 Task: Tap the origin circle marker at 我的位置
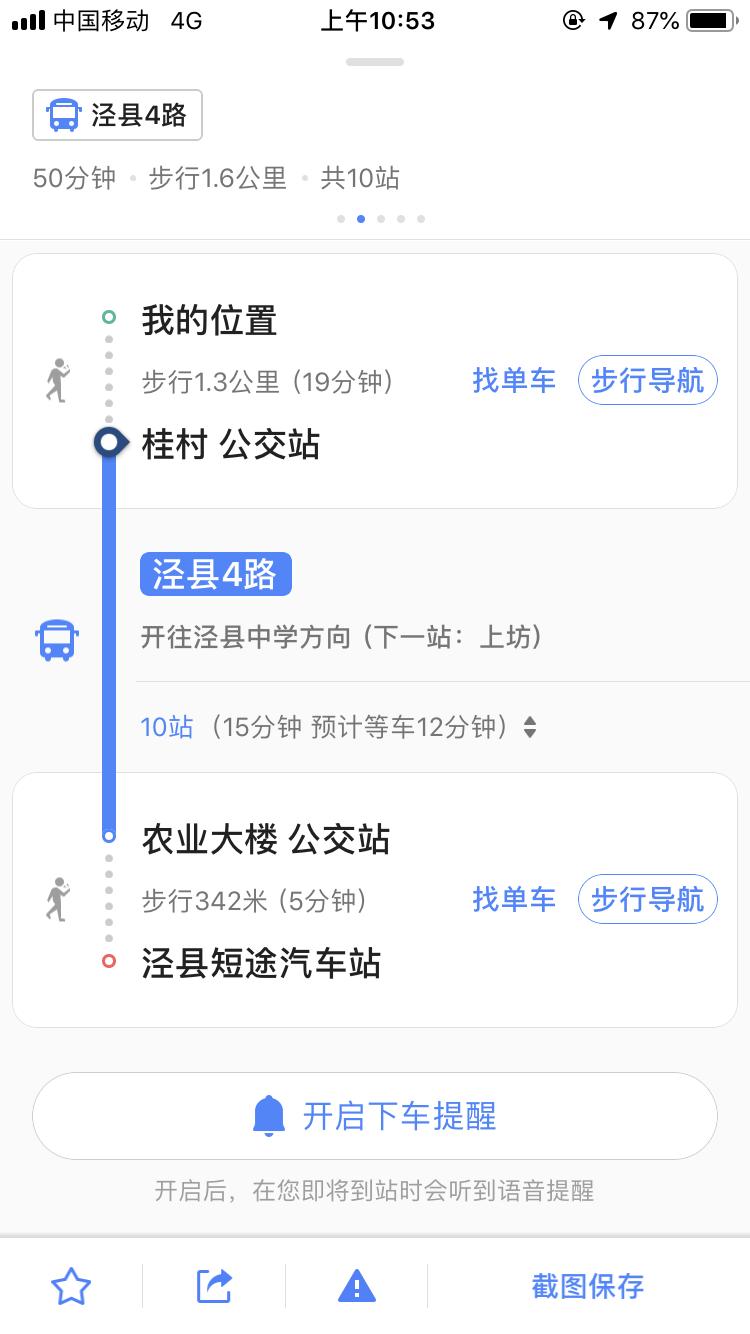pyautogui.click(x=107, y=315)
